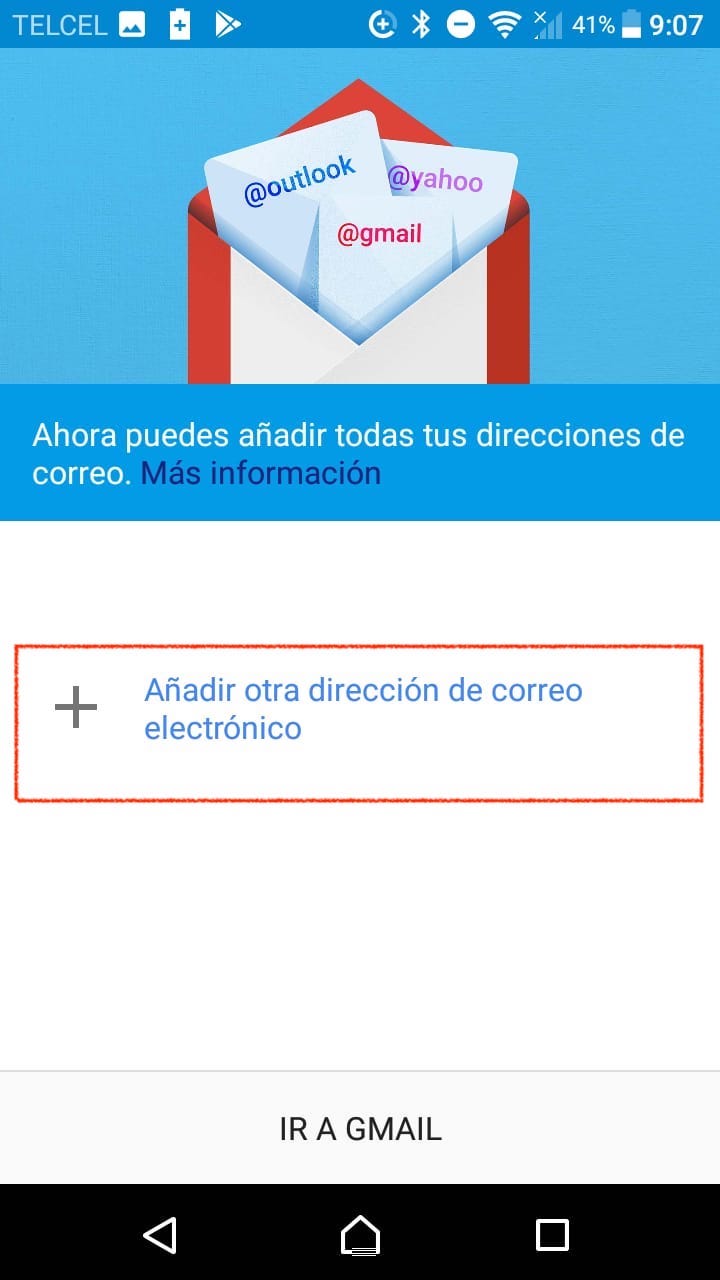
Task: Add another email address (Añadir otra dirección)
Action: (360, 709)
